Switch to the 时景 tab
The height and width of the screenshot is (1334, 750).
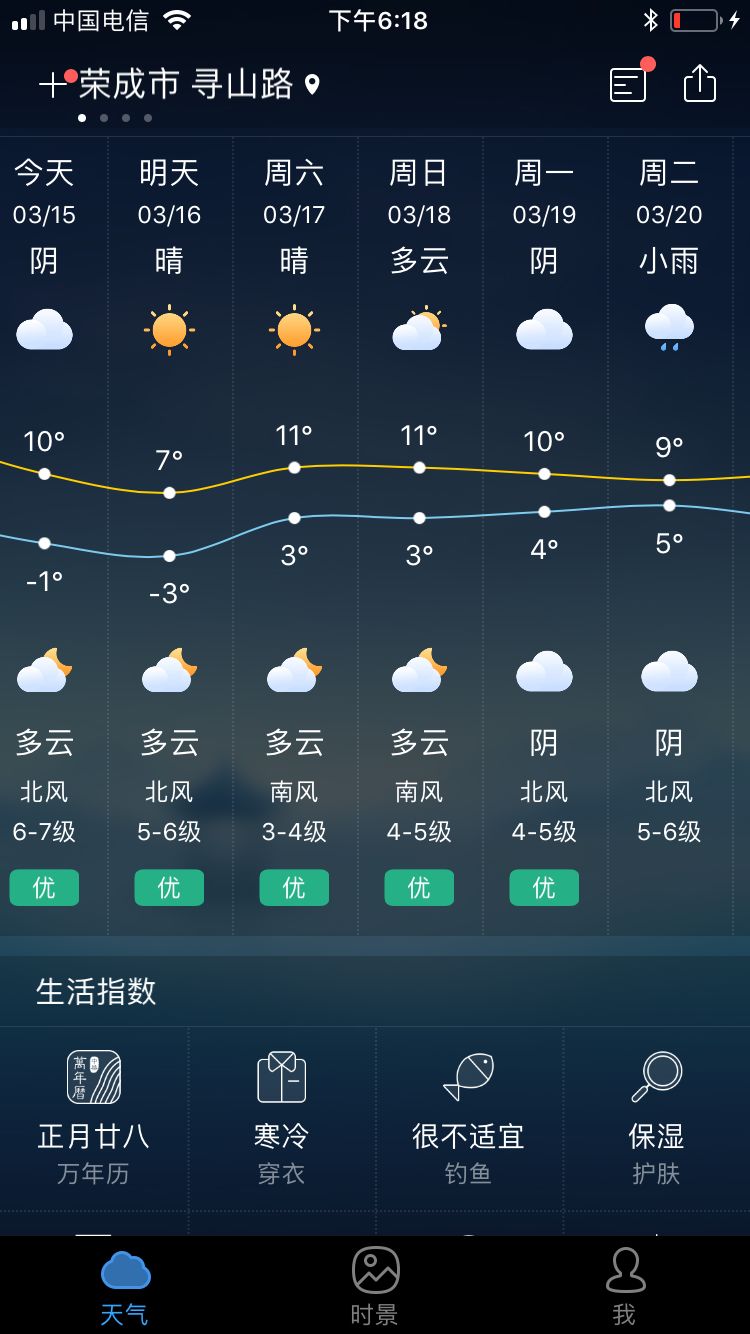[375, 1286]
